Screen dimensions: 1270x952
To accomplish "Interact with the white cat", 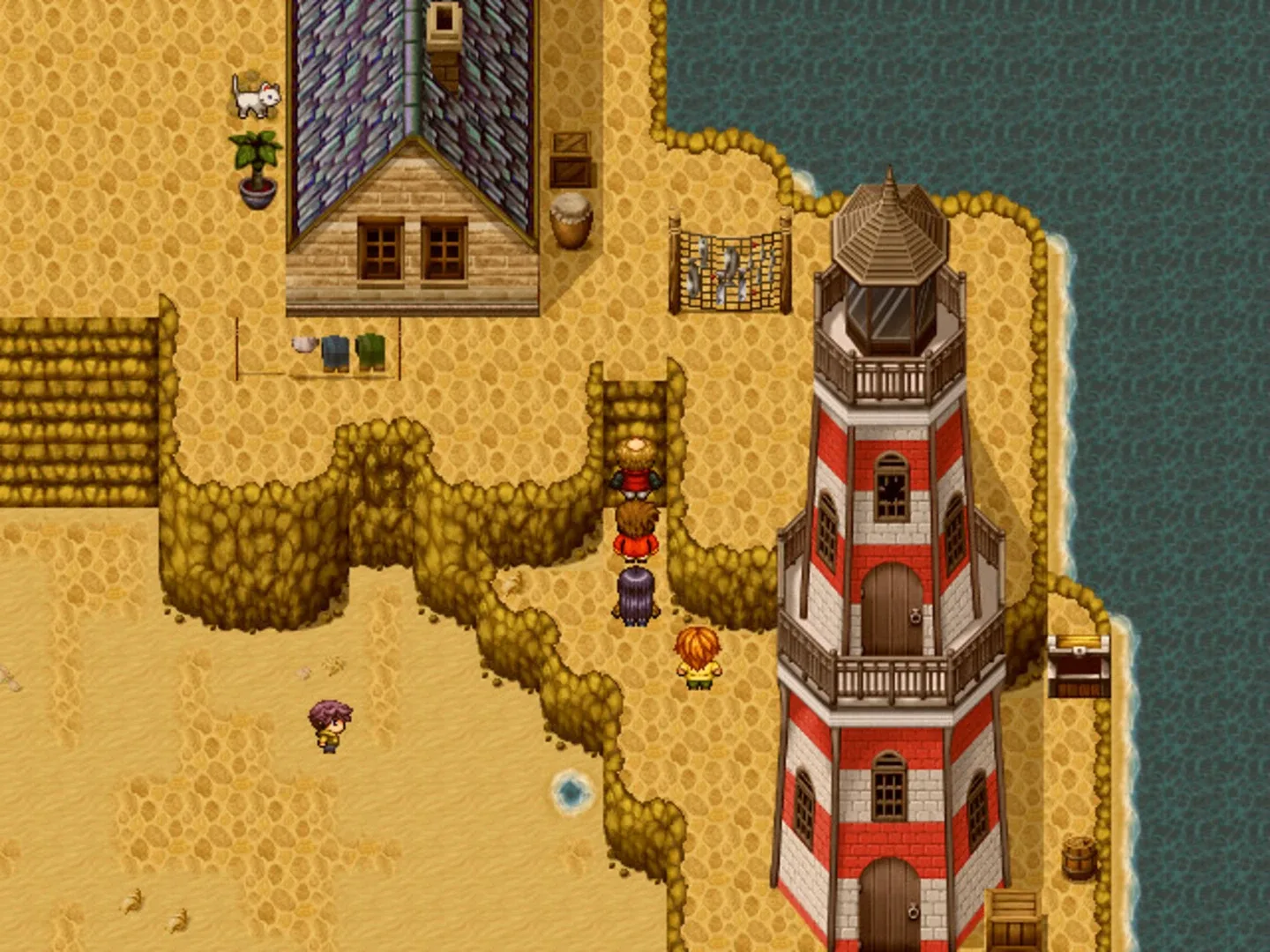I will 256,97.
